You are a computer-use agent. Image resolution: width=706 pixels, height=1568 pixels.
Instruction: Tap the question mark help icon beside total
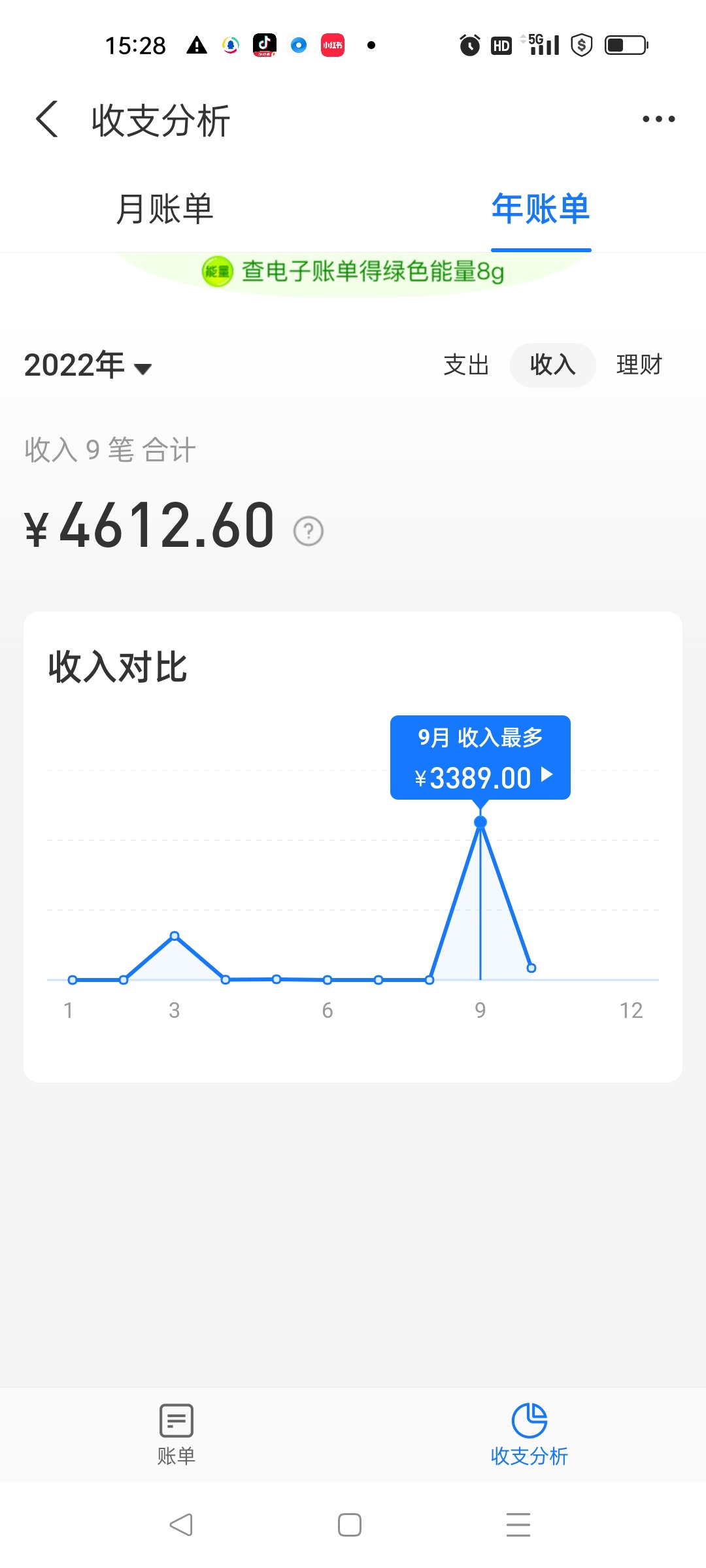[x=309, y=531]
